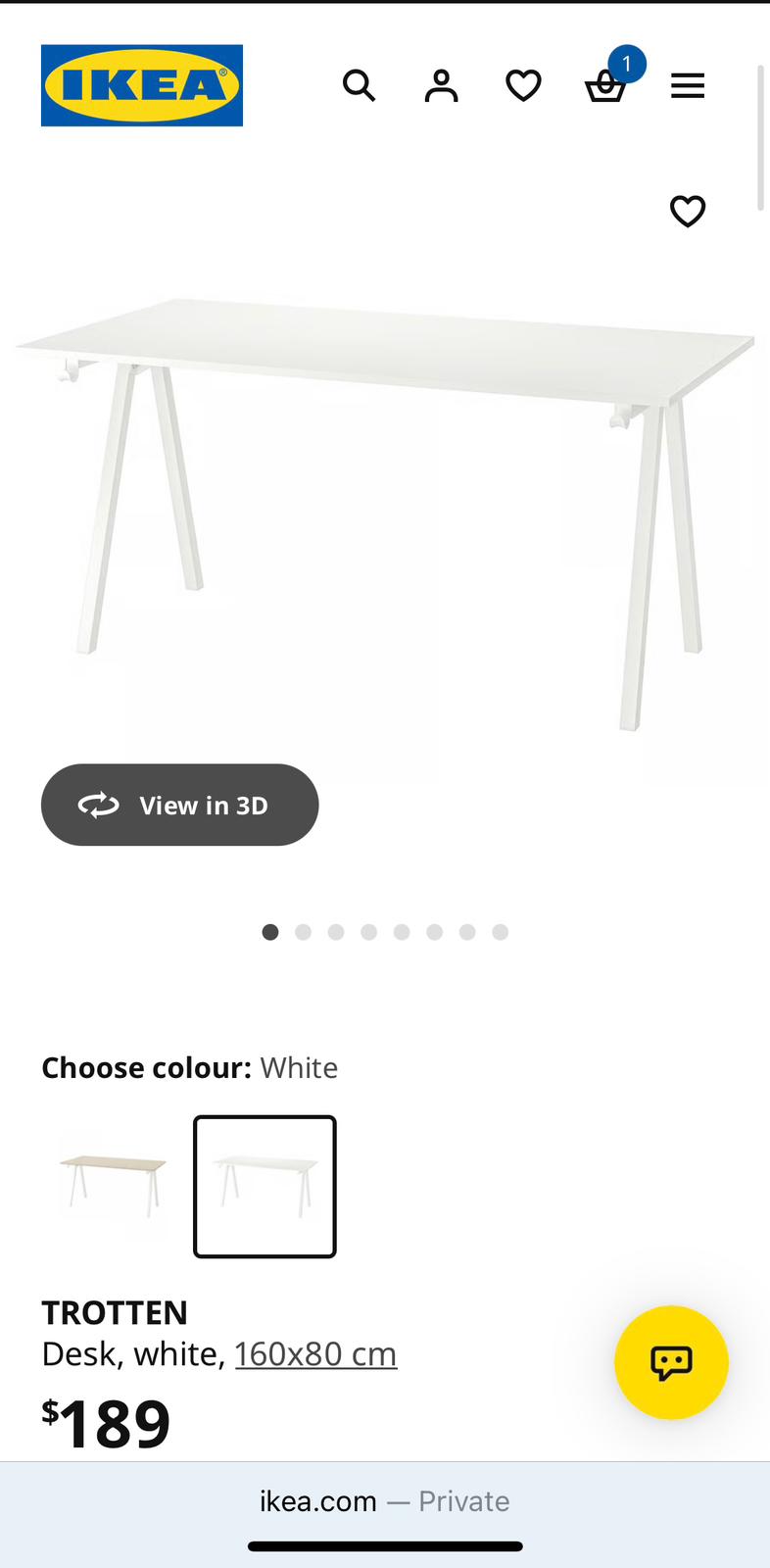The image size is (770, 1568).
Task: Open the search icon in header
Action: (x=359, y=86)
